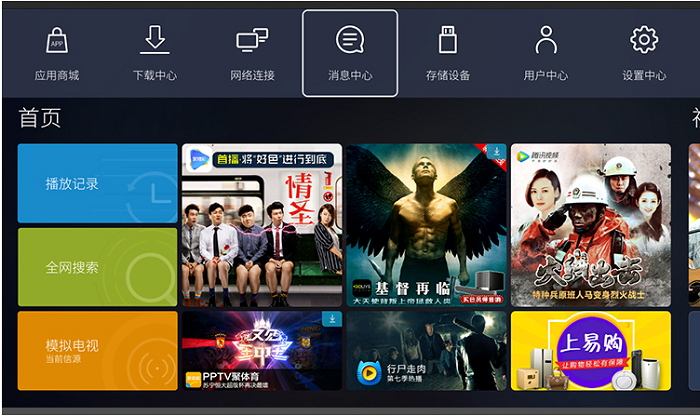Open the PPTV聚体育 sports tile
The image size is (700, 416).
262,351
